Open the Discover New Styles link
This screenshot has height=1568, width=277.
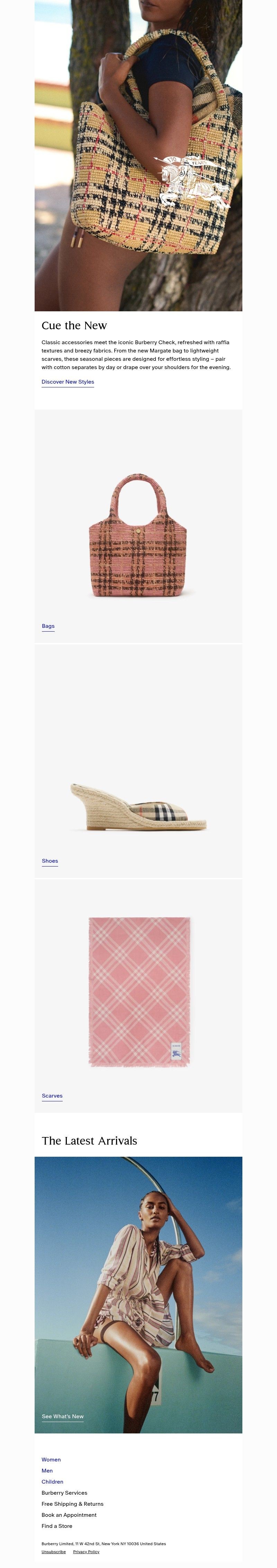point(68,382)
